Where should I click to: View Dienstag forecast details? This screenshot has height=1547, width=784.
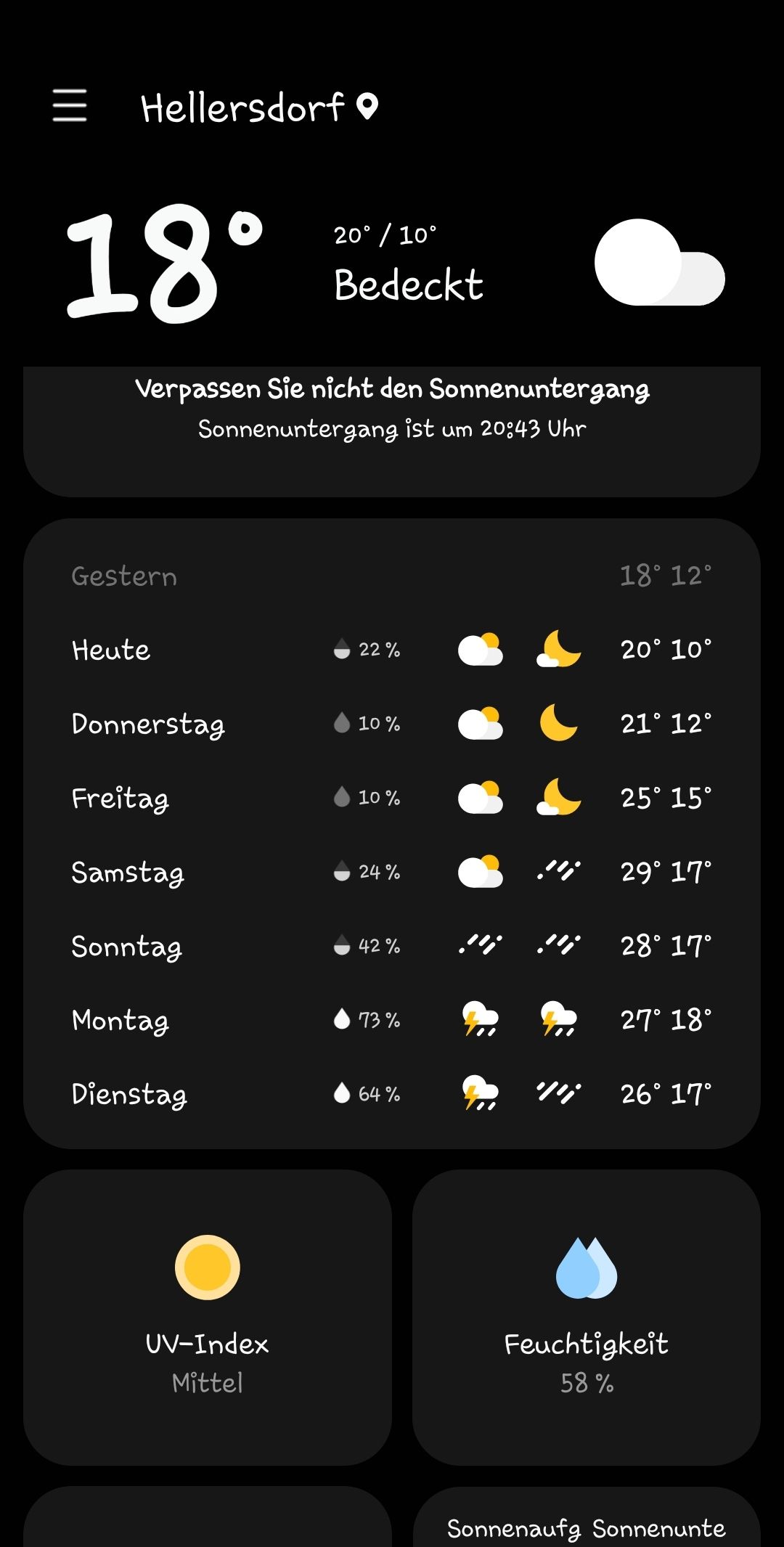(392, 1094)
